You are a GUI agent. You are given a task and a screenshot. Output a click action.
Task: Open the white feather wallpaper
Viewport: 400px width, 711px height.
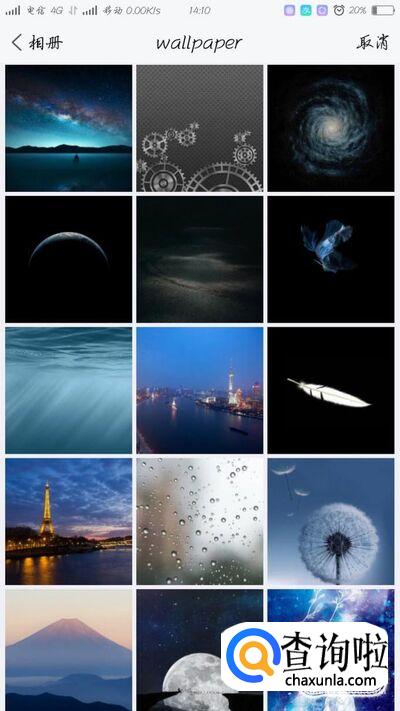point(331,390)
